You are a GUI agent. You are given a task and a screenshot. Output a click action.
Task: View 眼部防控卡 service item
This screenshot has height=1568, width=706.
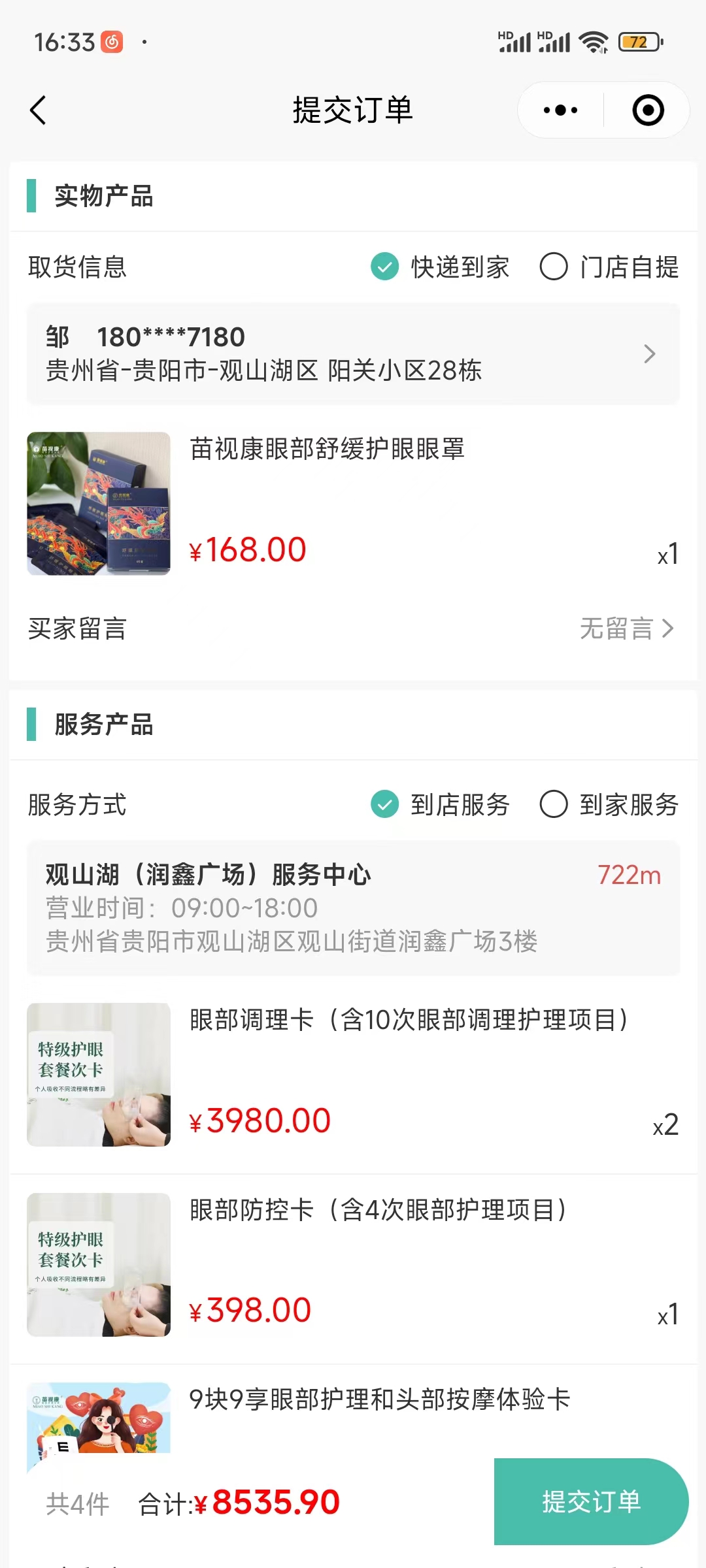click(378, 1210)
